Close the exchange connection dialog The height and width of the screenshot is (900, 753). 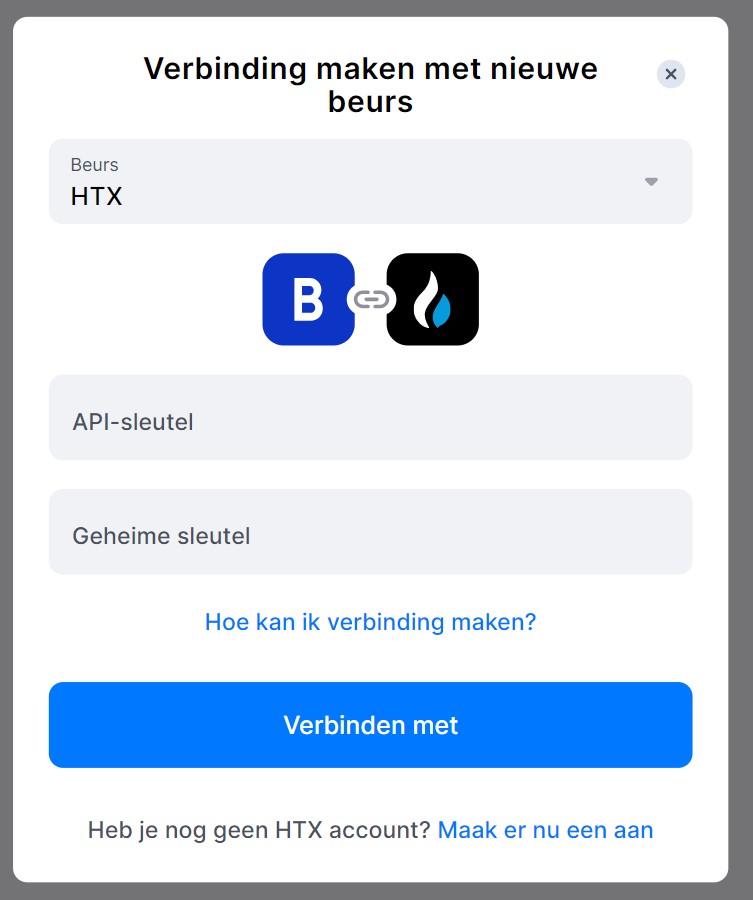pyautogui.click(x=671, y=74)
